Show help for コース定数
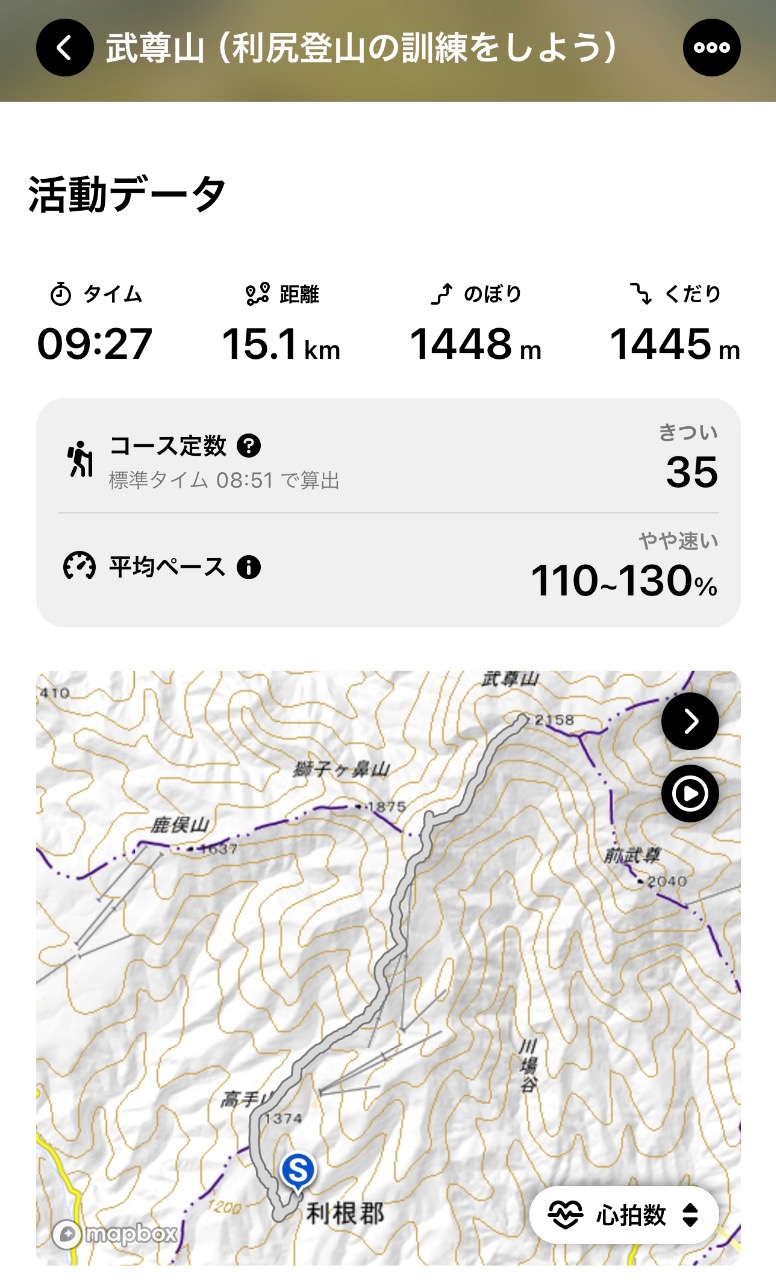 249,446
